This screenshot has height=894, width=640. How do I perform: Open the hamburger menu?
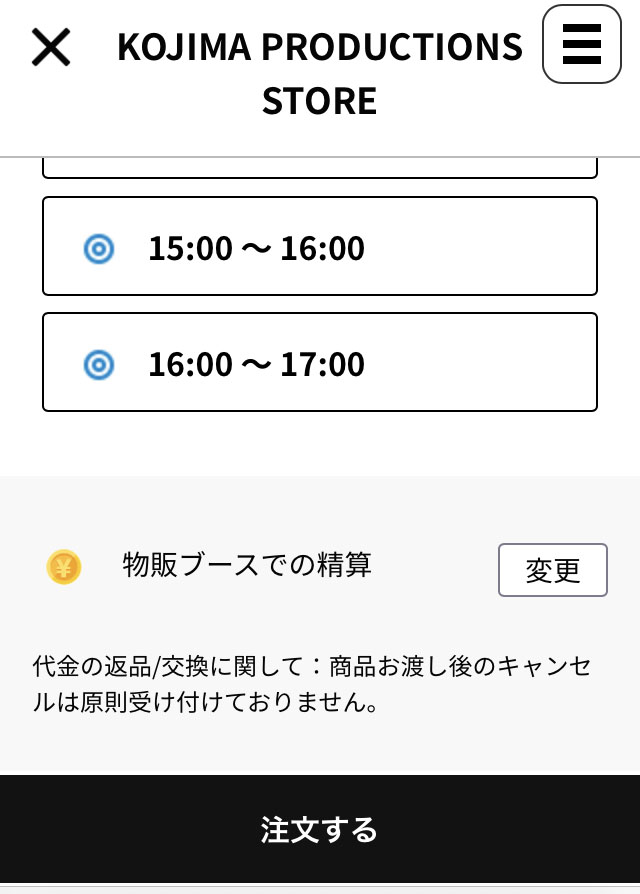581,44
